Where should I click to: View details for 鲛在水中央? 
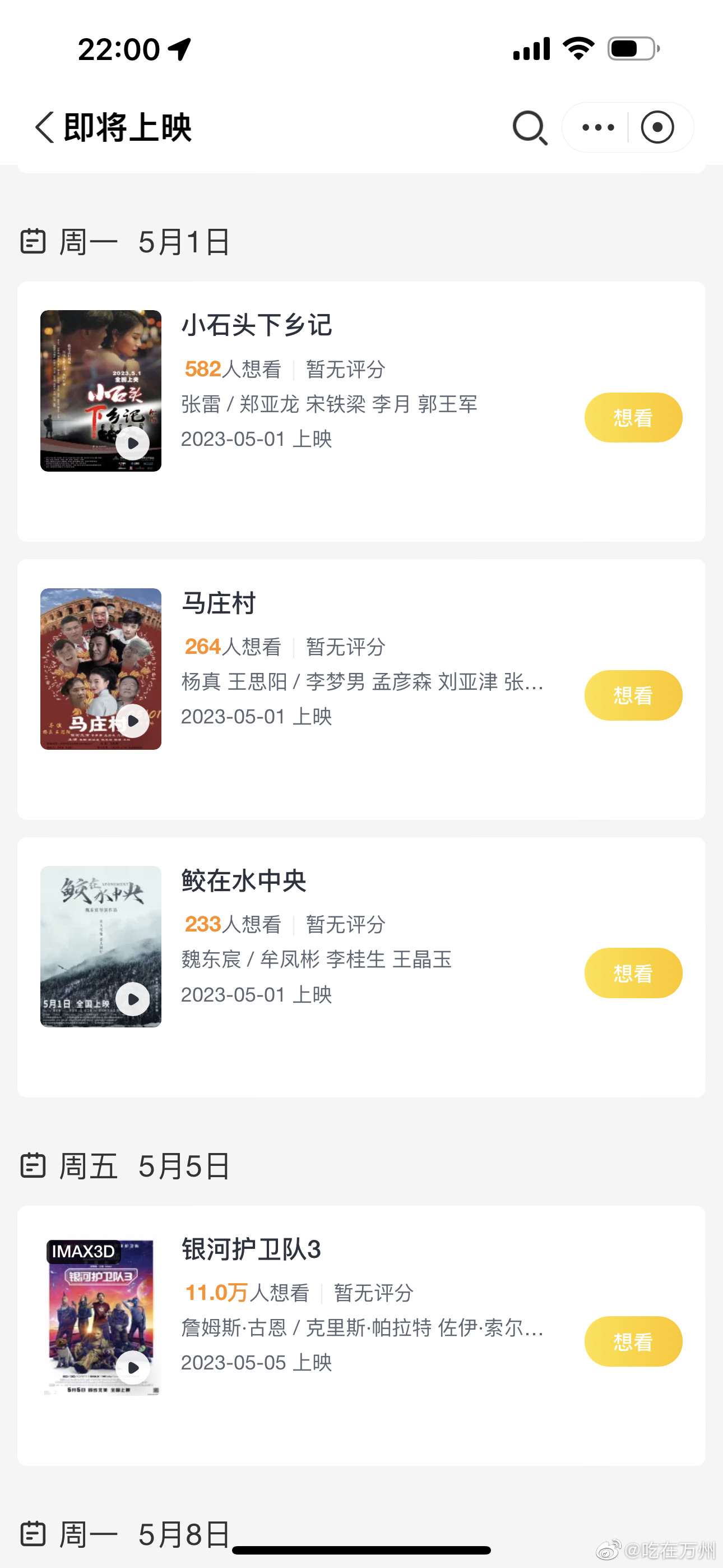click(x=361, y=967)
